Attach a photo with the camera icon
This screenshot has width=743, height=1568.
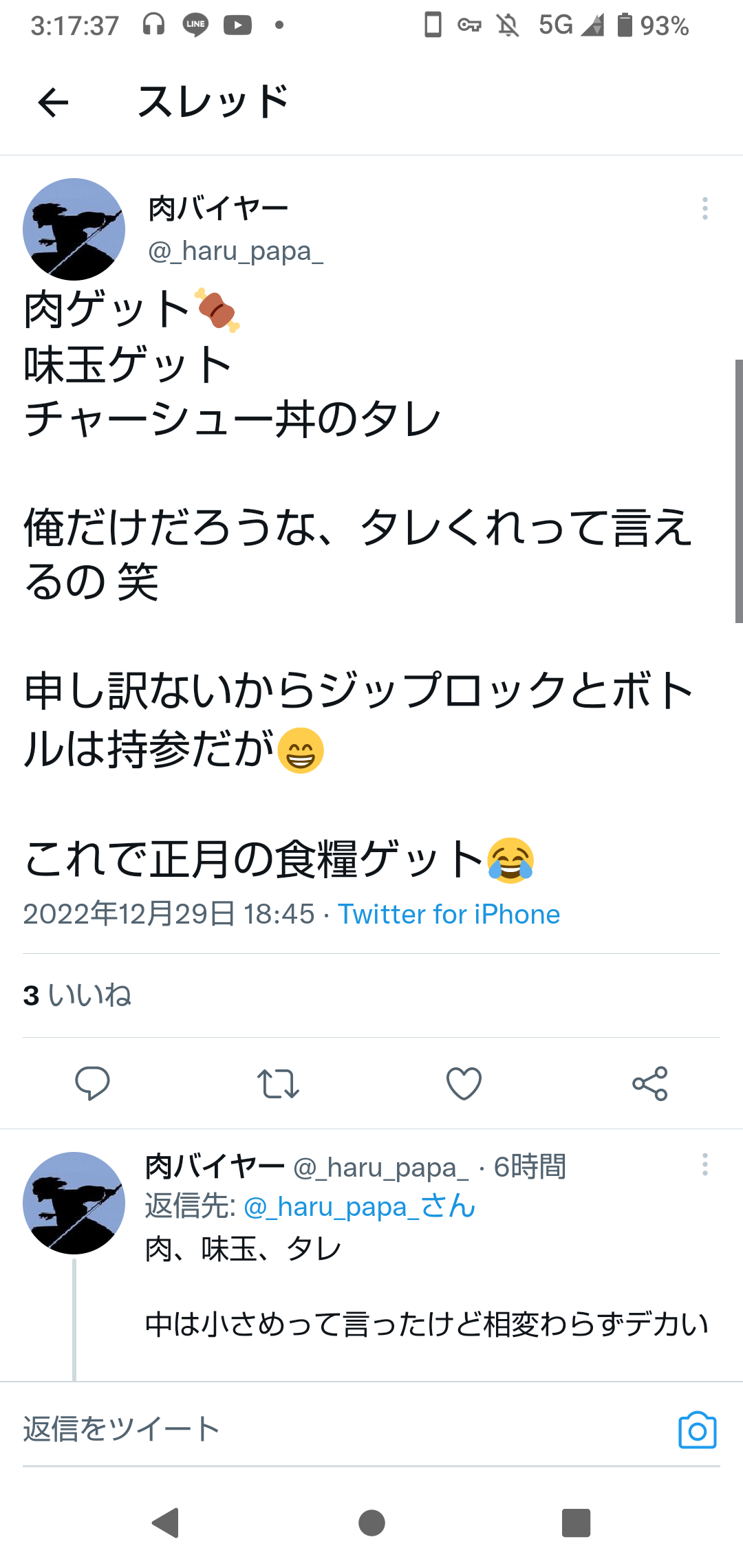[x=698, y=1430]
